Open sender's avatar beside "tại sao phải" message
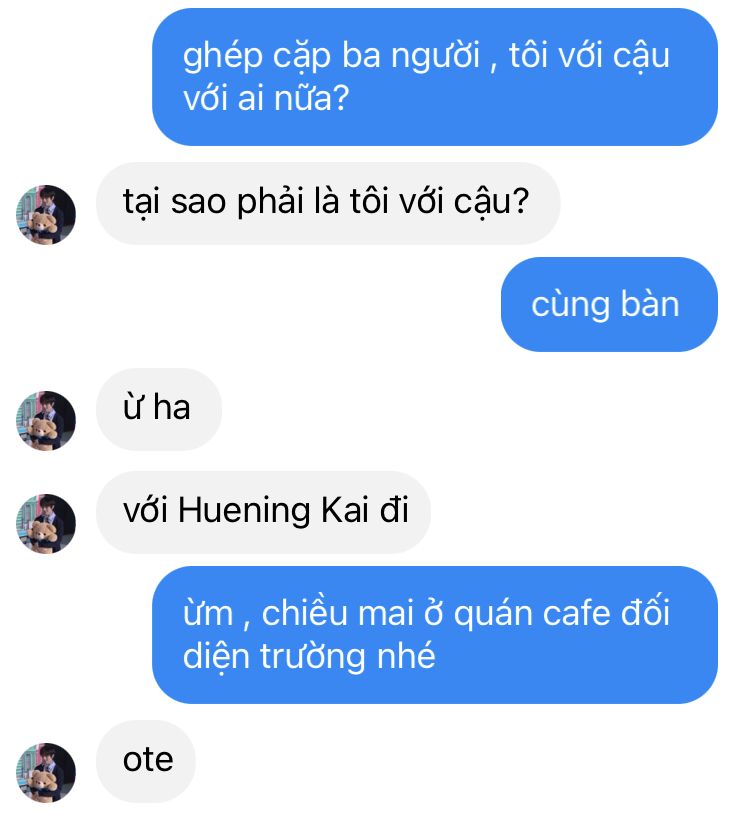 [46, 214]
